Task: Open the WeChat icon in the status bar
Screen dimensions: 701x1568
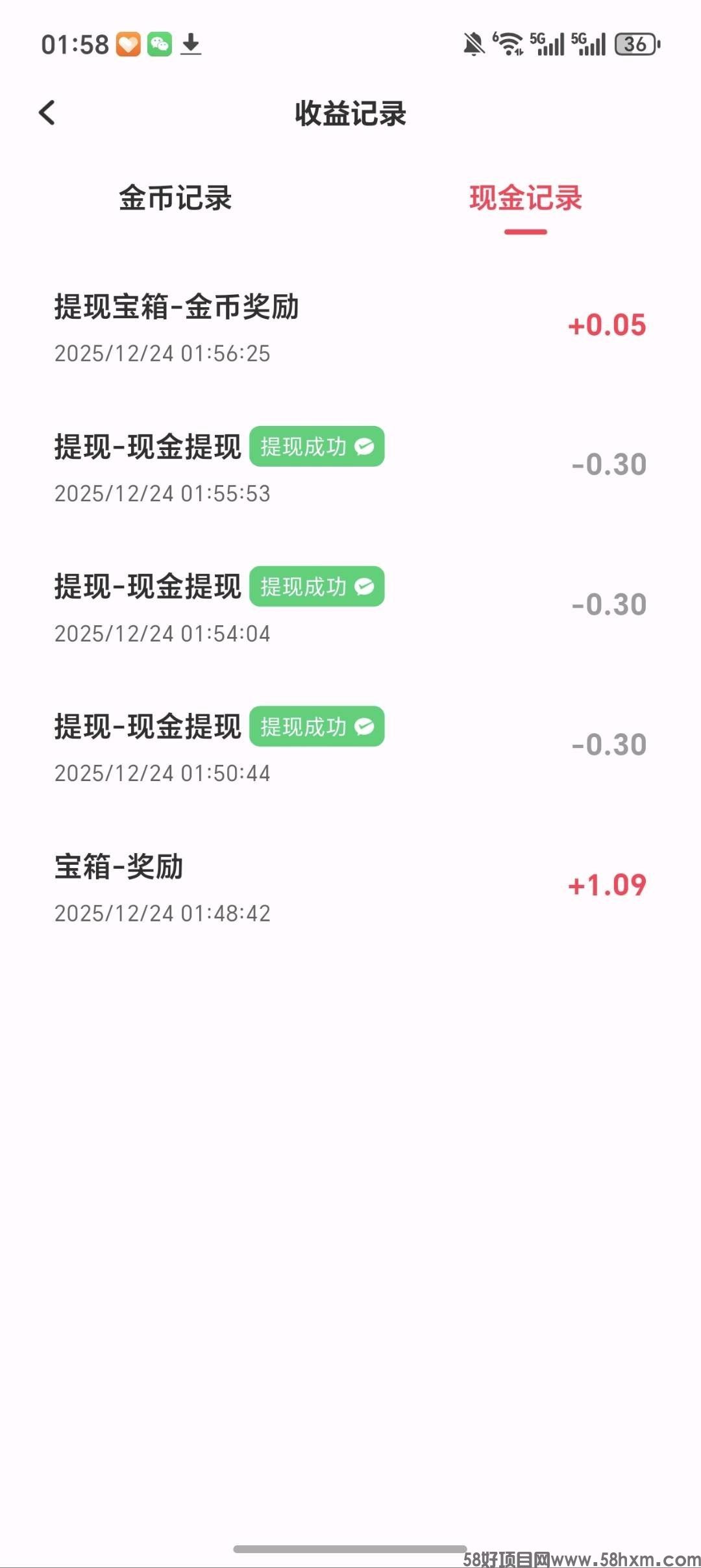Action: (159, 44)
